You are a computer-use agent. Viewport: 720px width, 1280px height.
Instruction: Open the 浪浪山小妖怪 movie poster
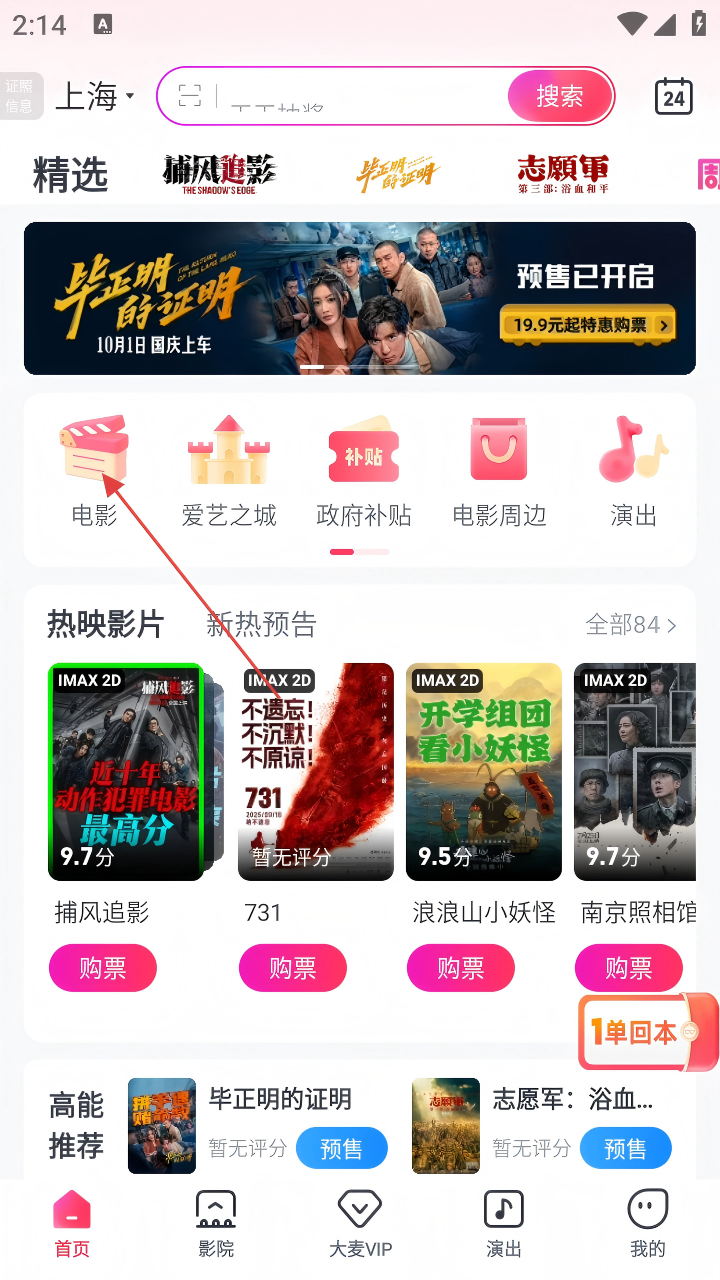[484, 771]
